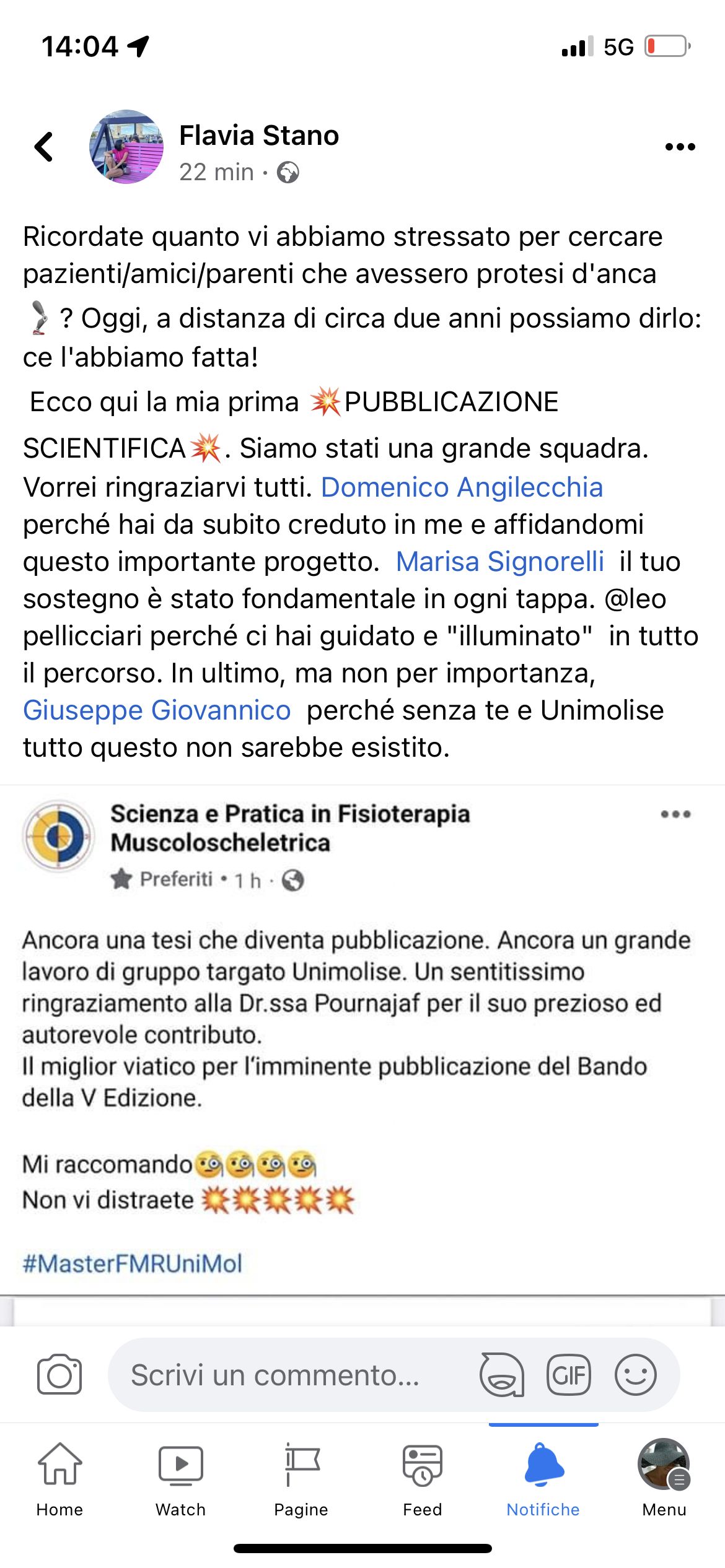Go to Home feed via bottom navigation
This screenshot has width=725, height=1568.
point(60,1480)
